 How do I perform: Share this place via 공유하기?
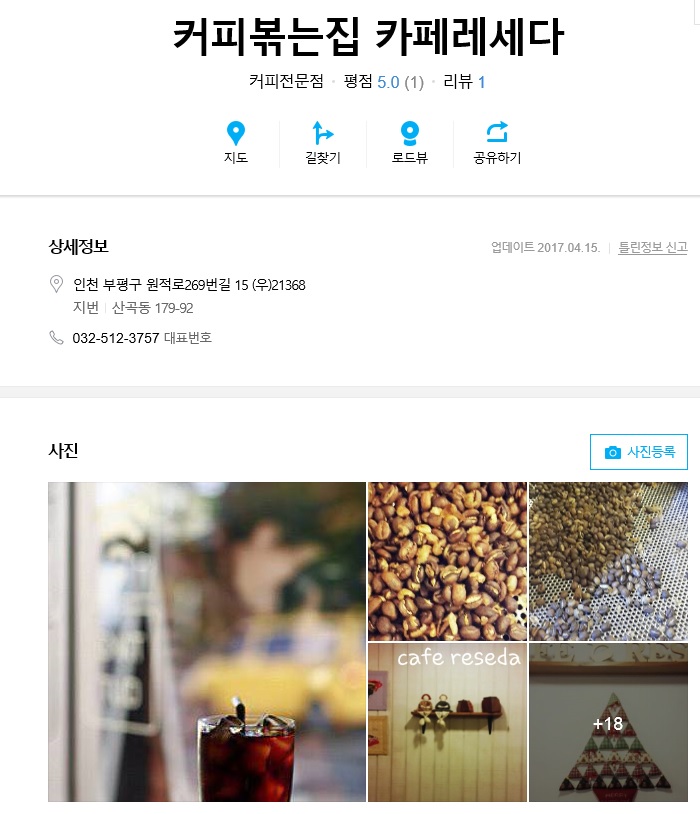coord(497,143)
